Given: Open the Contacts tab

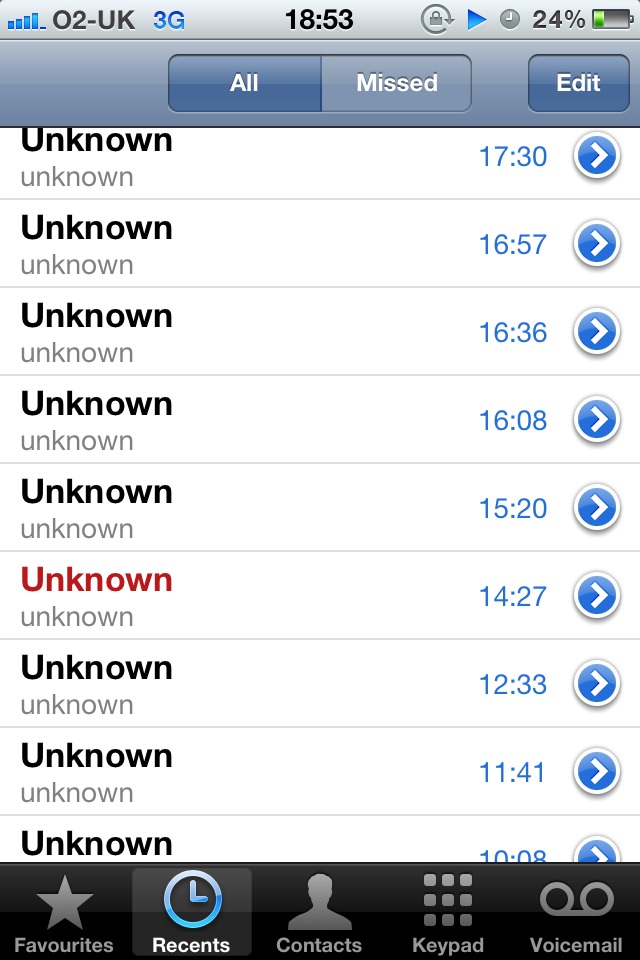Looking at the screenshot, I should (319, 913).
